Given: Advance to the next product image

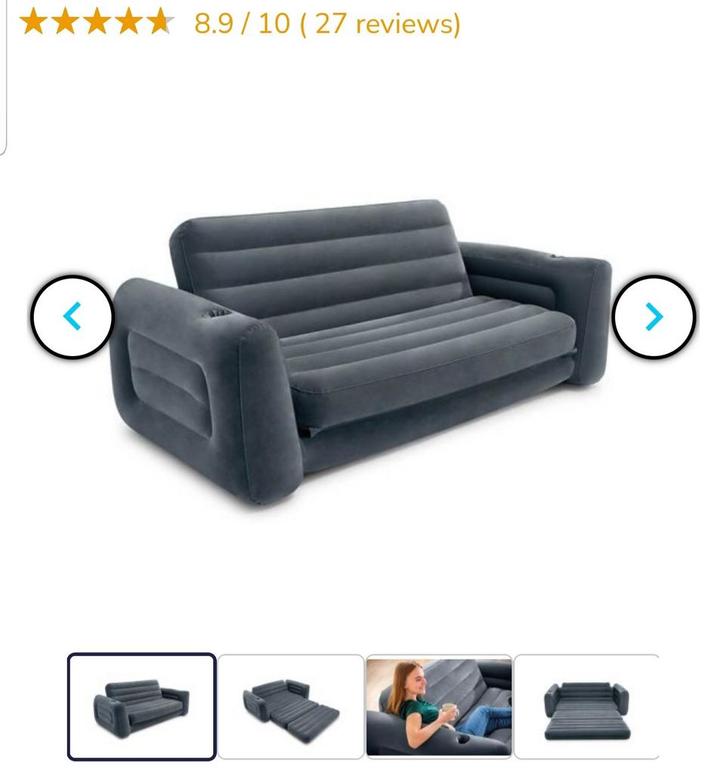Looking at the screenshot, I should click(654, 317).
